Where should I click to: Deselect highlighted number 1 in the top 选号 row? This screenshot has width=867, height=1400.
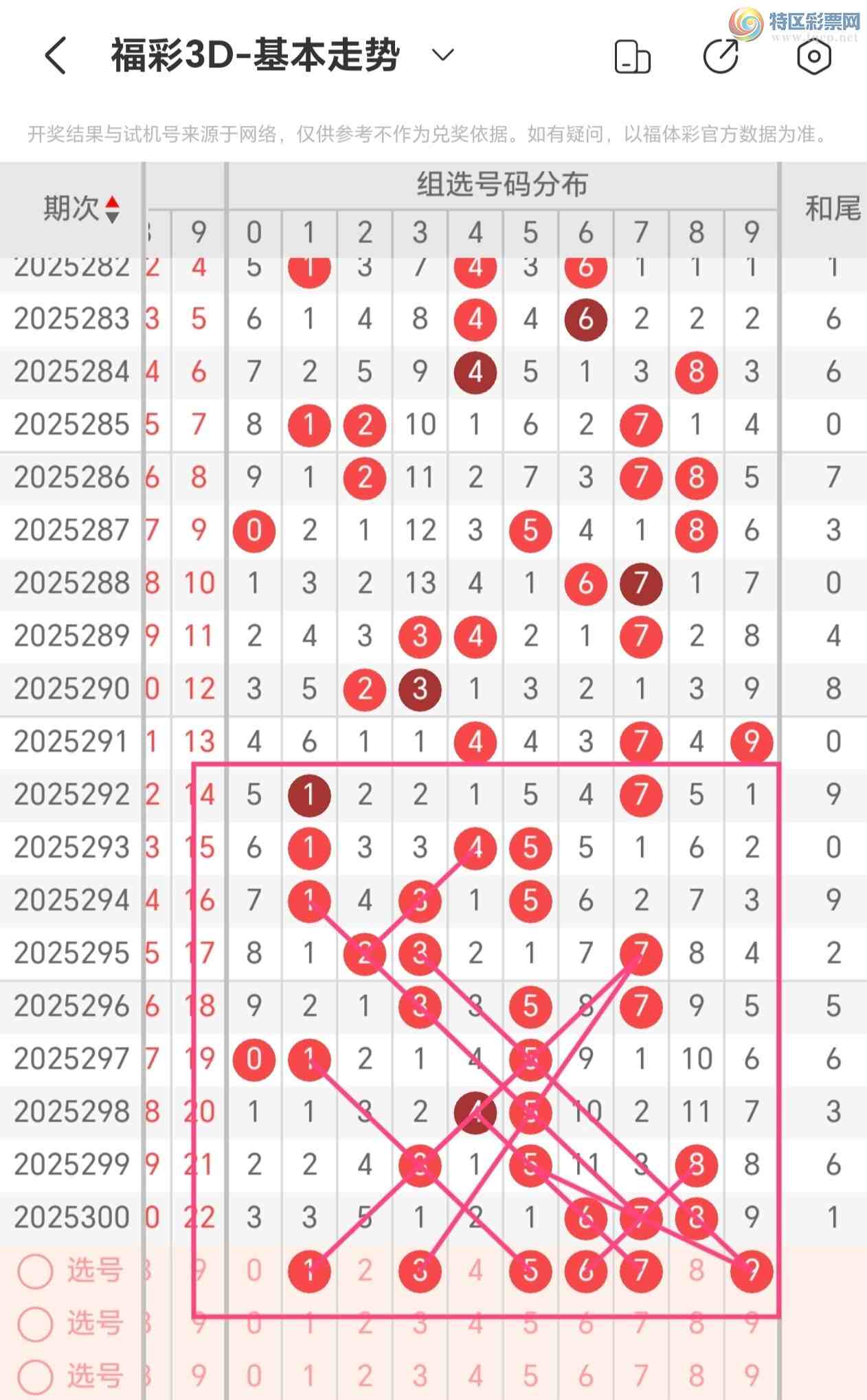[309, 1270]
